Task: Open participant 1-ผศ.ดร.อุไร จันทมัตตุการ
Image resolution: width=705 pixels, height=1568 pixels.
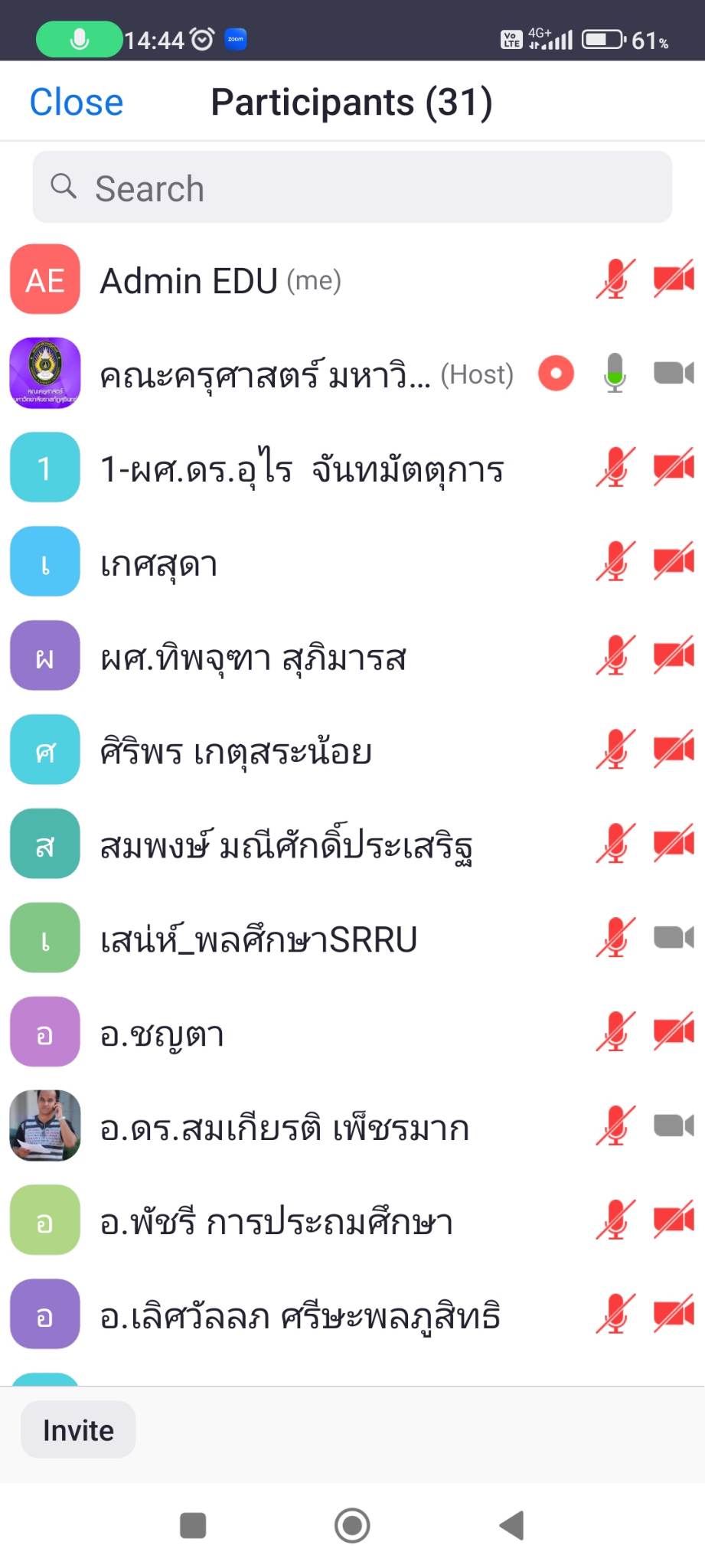Action: point(302,469)
